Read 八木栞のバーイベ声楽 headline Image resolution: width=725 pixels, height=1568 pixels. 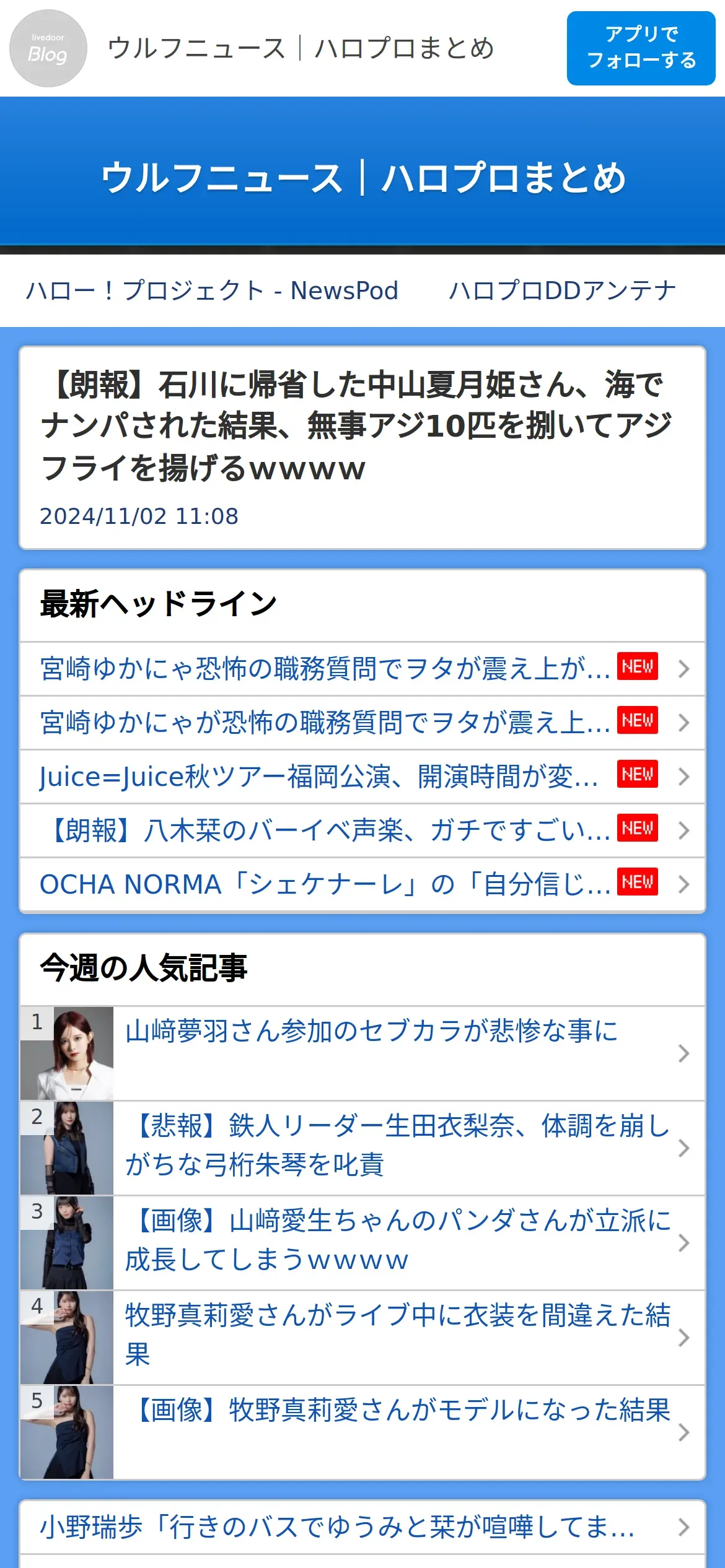(362, 830)
